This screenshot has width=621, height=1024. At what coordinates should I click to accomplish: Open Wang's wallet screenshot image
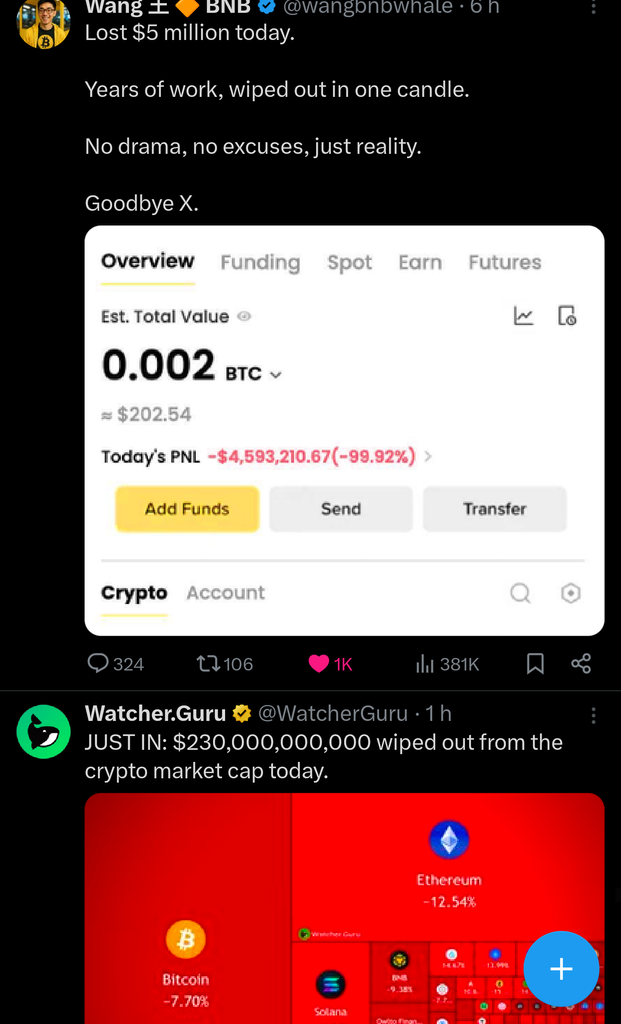pos(344,430)
